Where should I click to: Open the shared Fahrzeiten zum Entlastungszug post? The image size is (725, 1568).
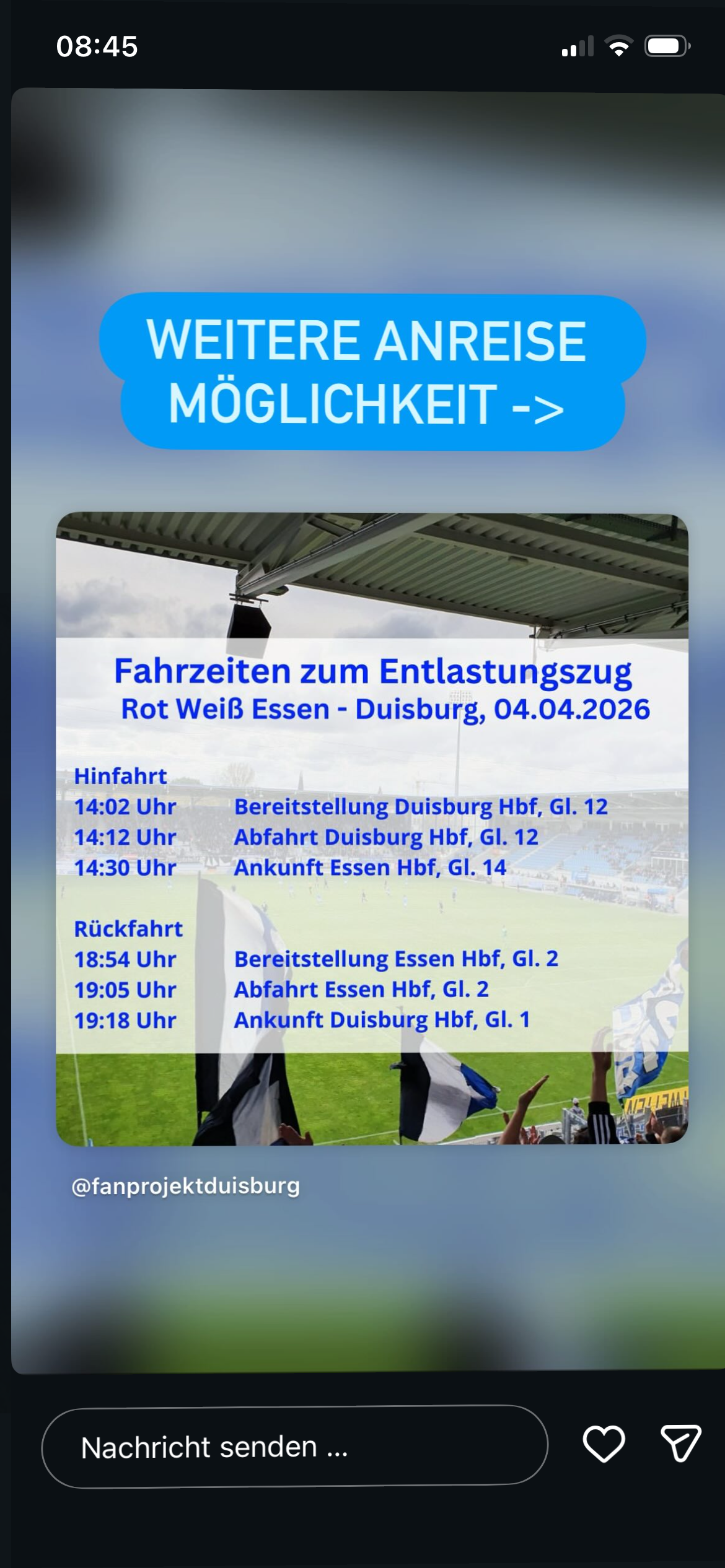click(x=372, y=828)
